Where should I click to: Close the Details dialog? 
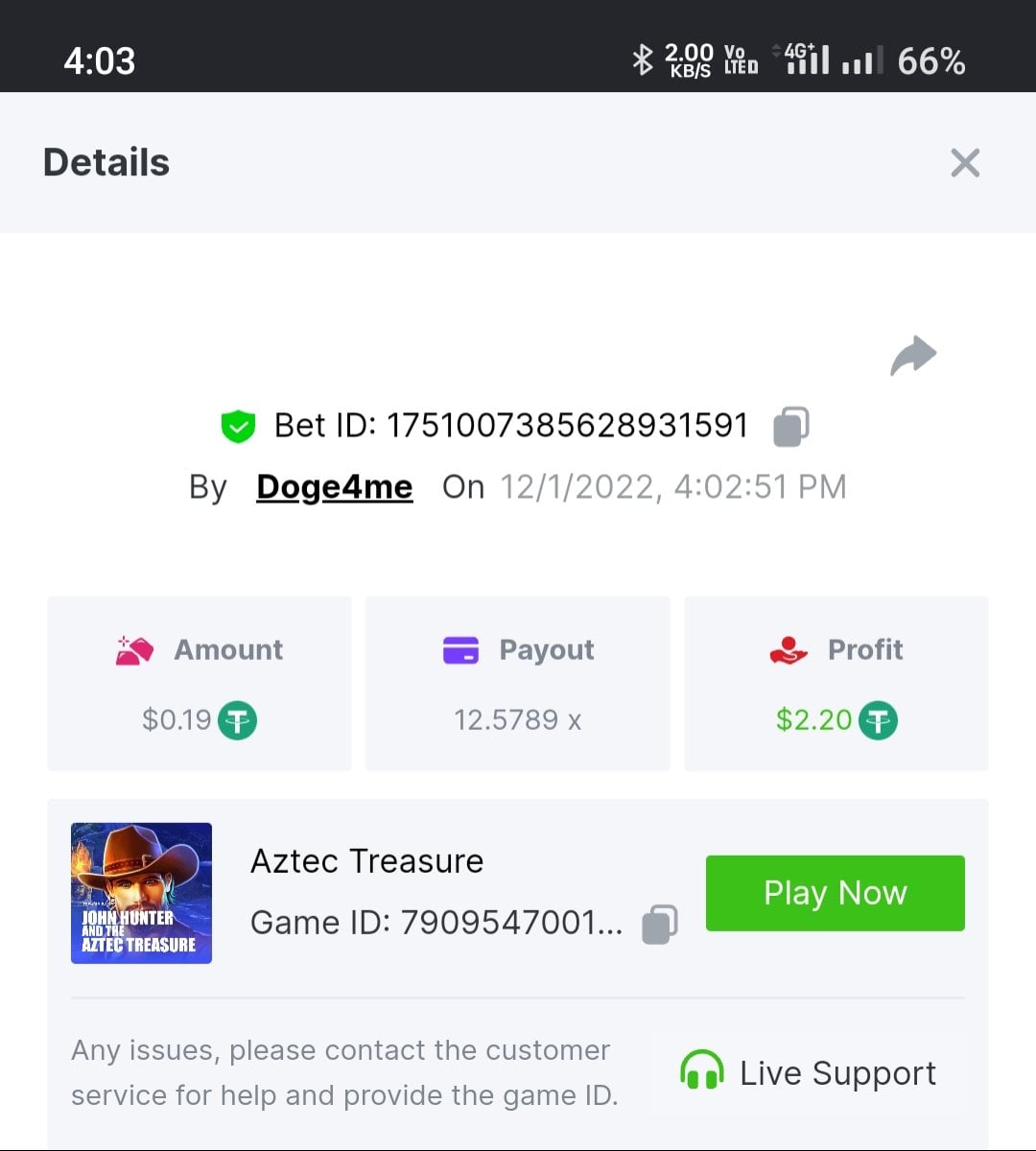click(964, 163)
